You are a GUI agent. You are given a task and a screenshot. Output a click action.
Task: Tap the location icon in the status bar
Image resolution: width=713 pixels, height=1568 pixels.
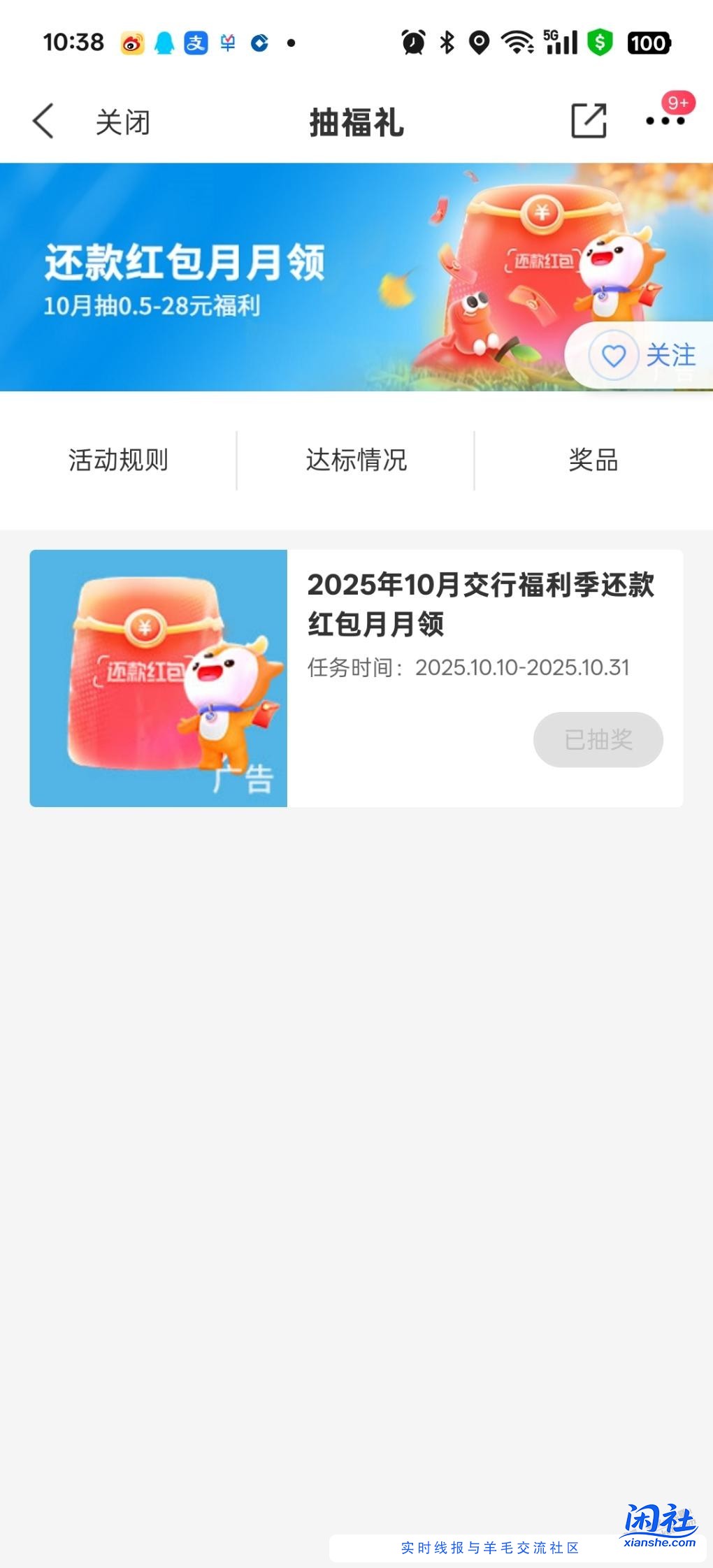pos(479,43)
